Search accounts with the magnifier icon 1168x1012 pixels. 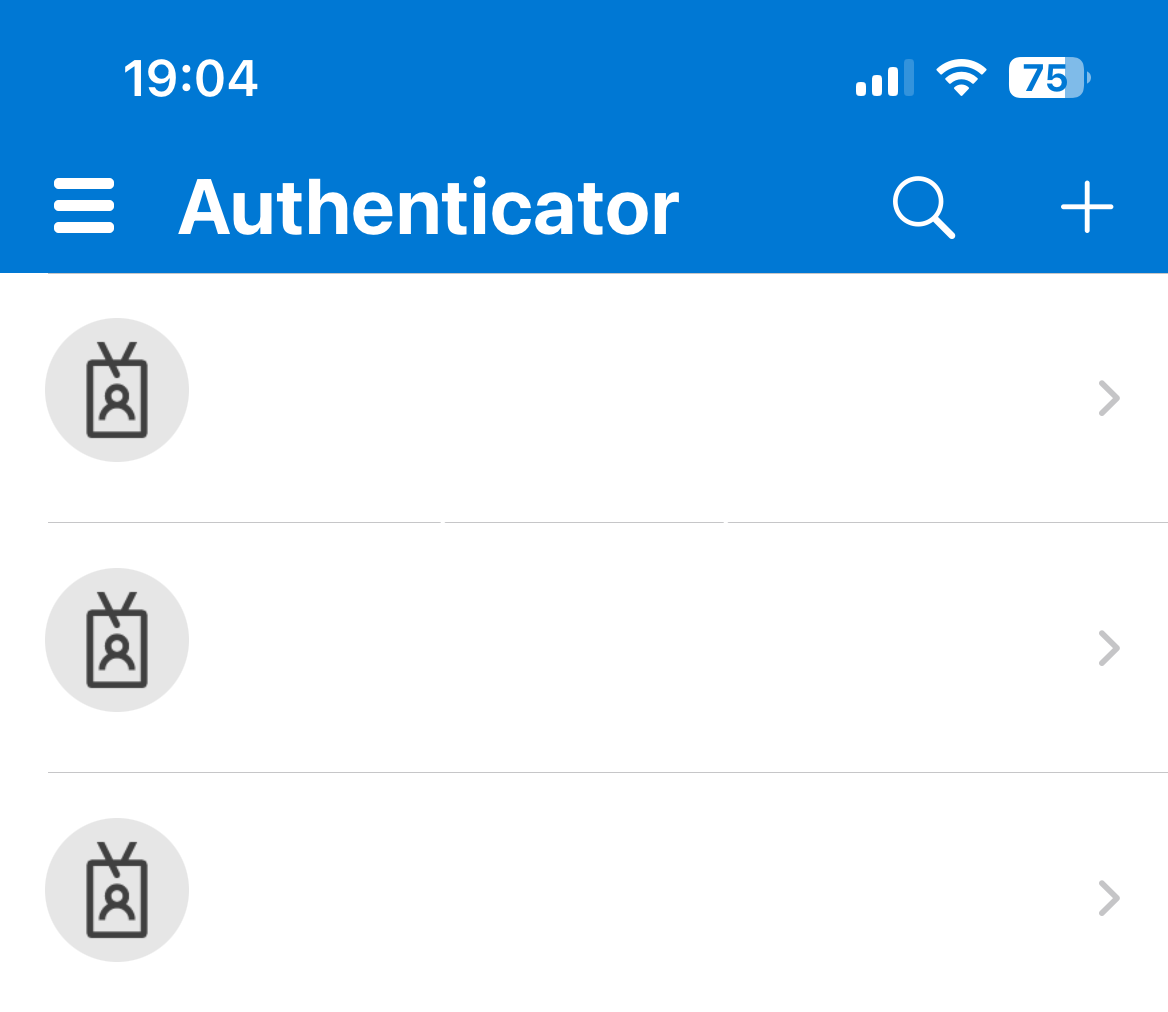pos(922,207)
